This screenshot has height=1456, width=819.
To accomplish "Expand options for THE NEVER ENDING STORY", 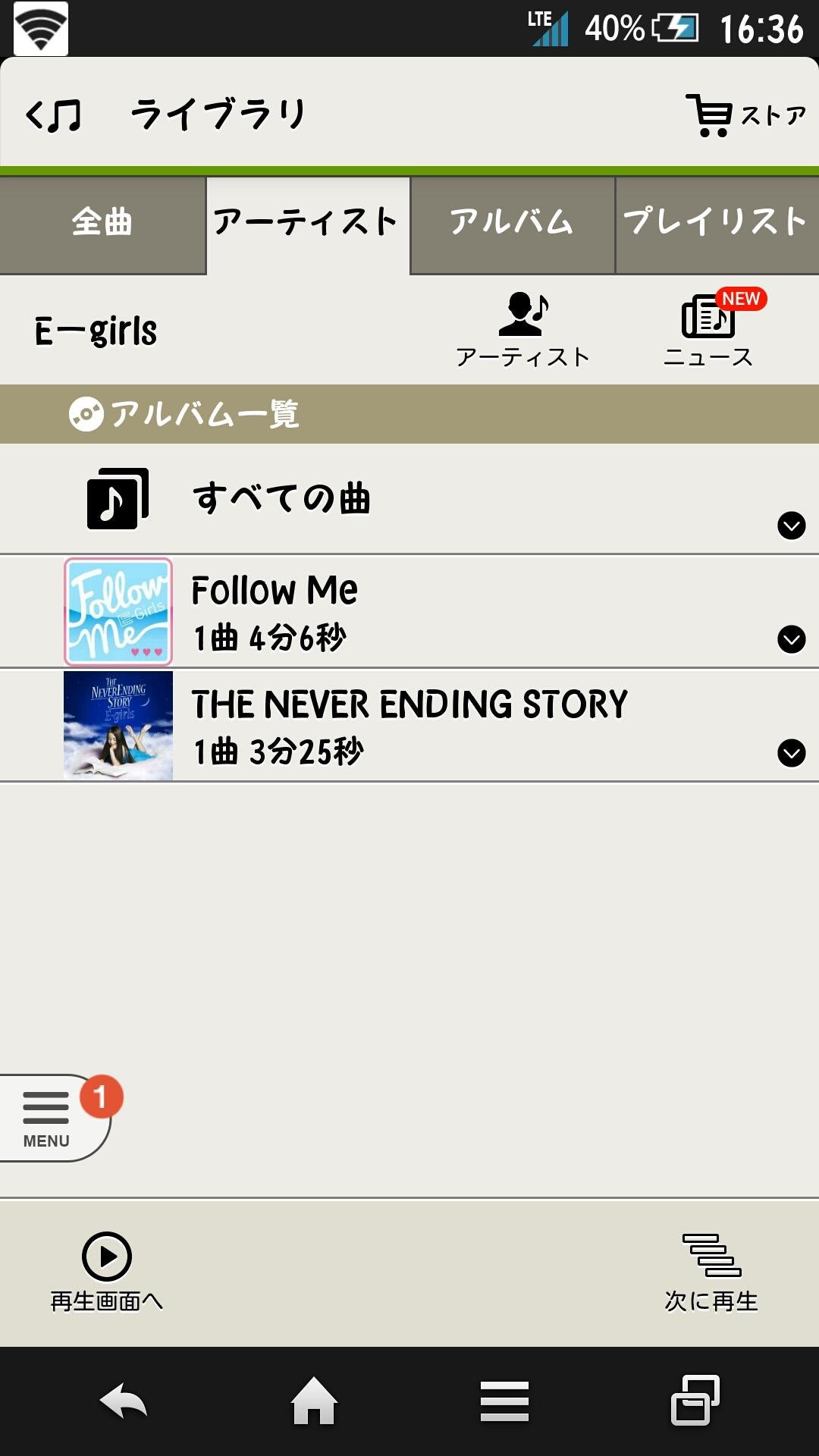I will (x=792, y=753).
